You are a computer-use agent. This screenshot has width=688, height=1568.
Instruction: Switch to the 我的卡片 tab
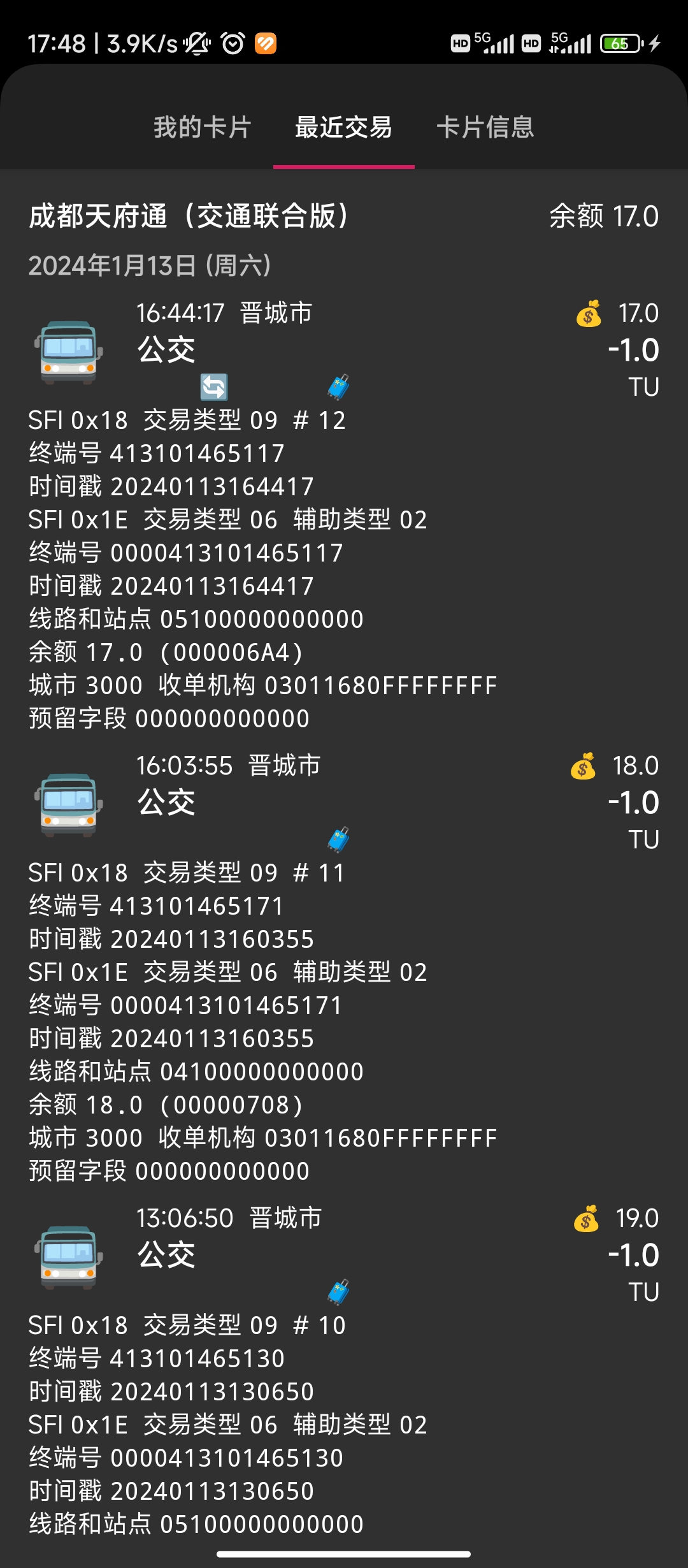click(203, 127)
